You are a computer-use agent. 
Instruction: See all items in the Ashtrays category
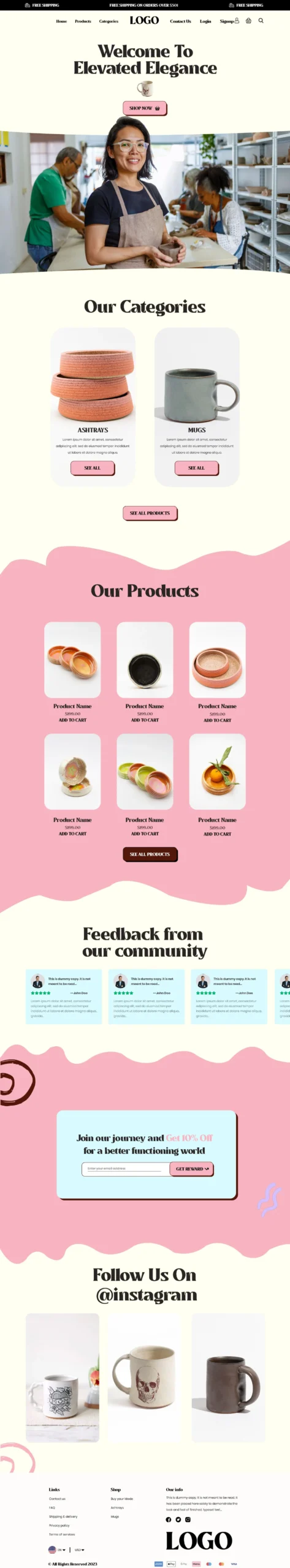pos(92,468)
